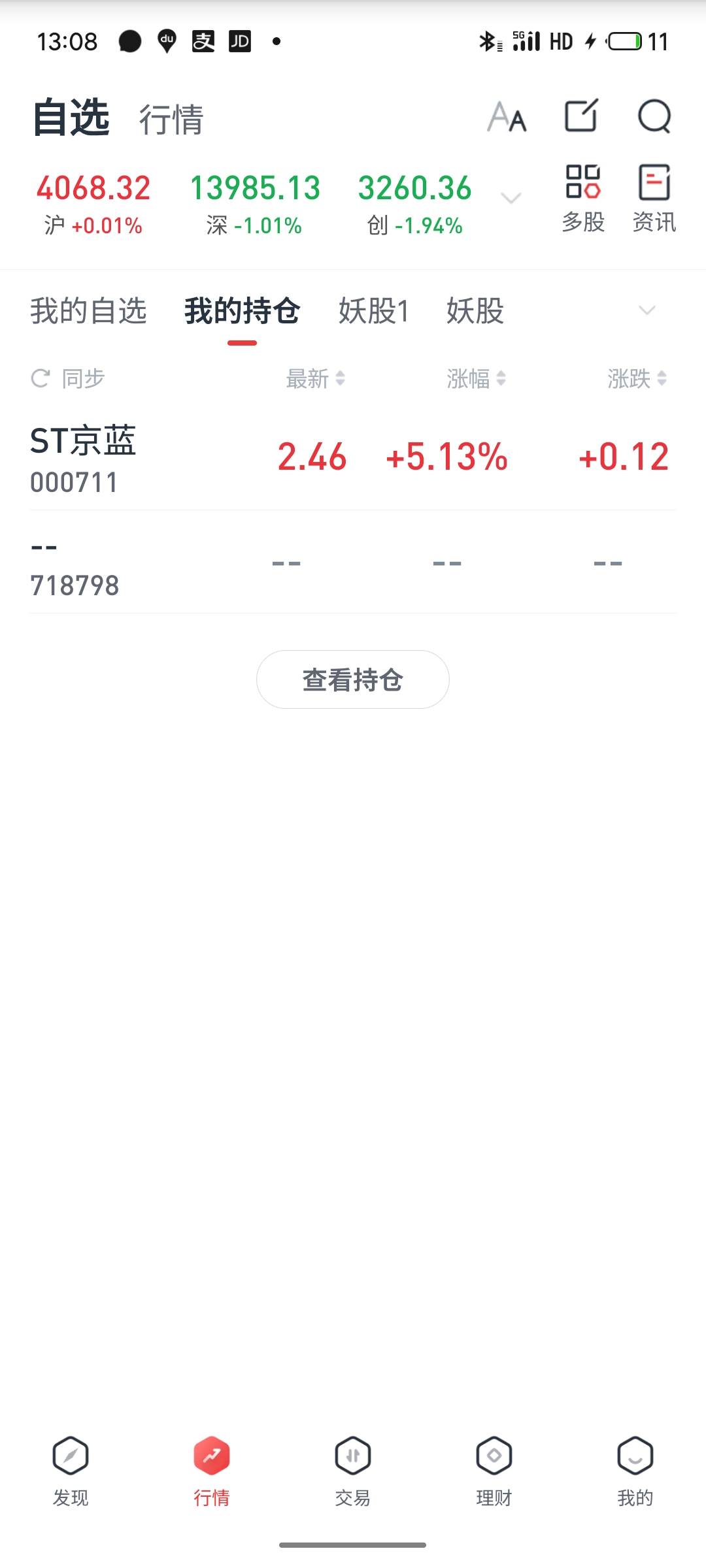Open the 资讯 news section

point(654,199)
